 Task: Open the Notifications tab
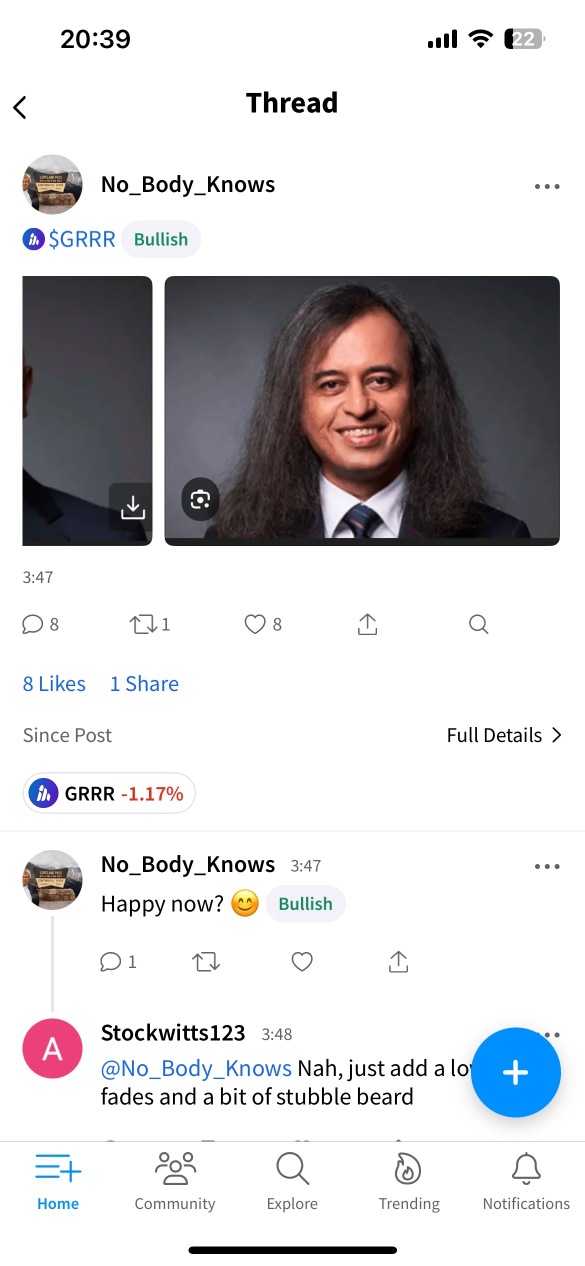(x=526, y=1182)
